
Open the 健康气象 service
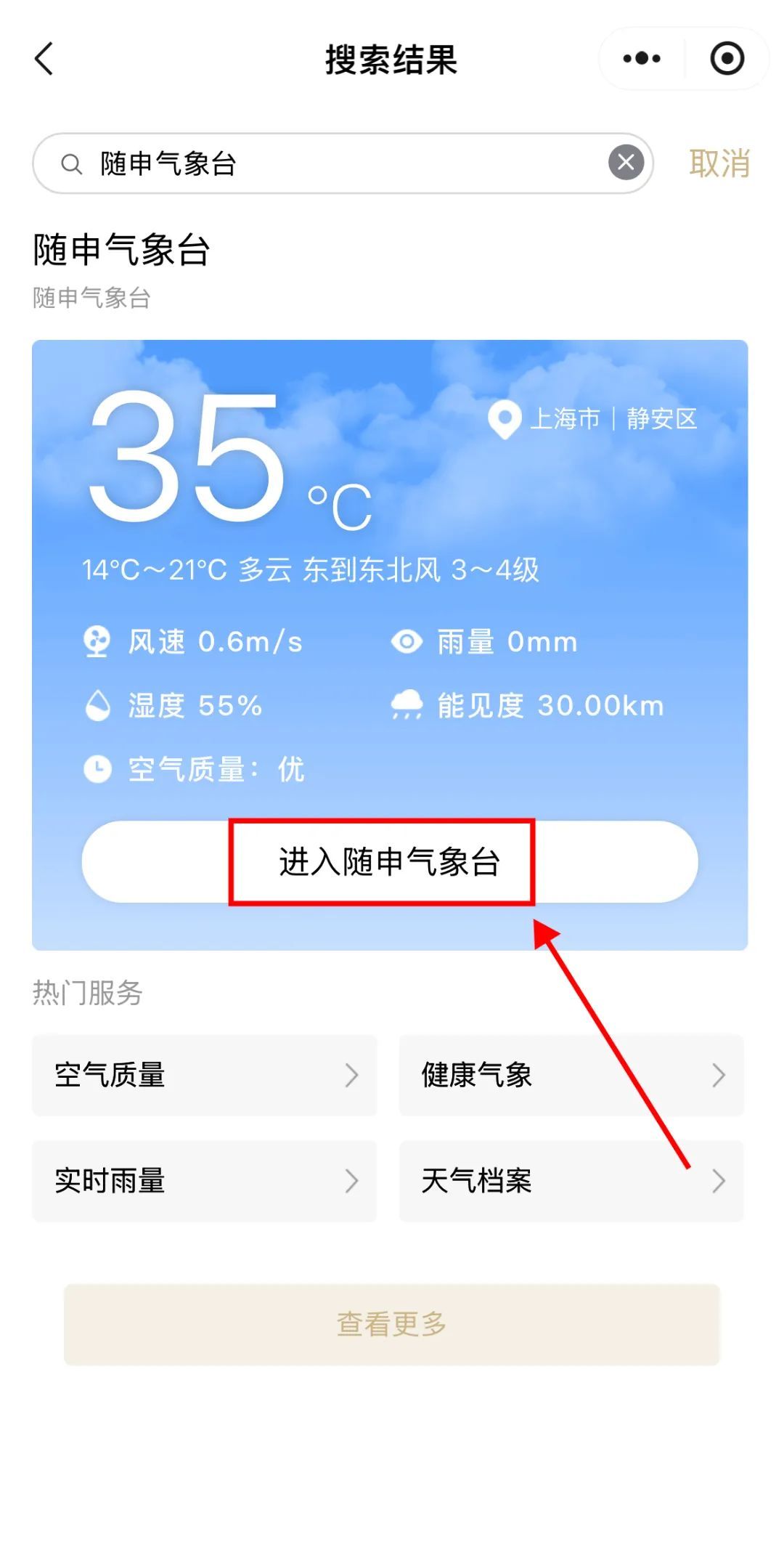click(x=571, y=1075)
